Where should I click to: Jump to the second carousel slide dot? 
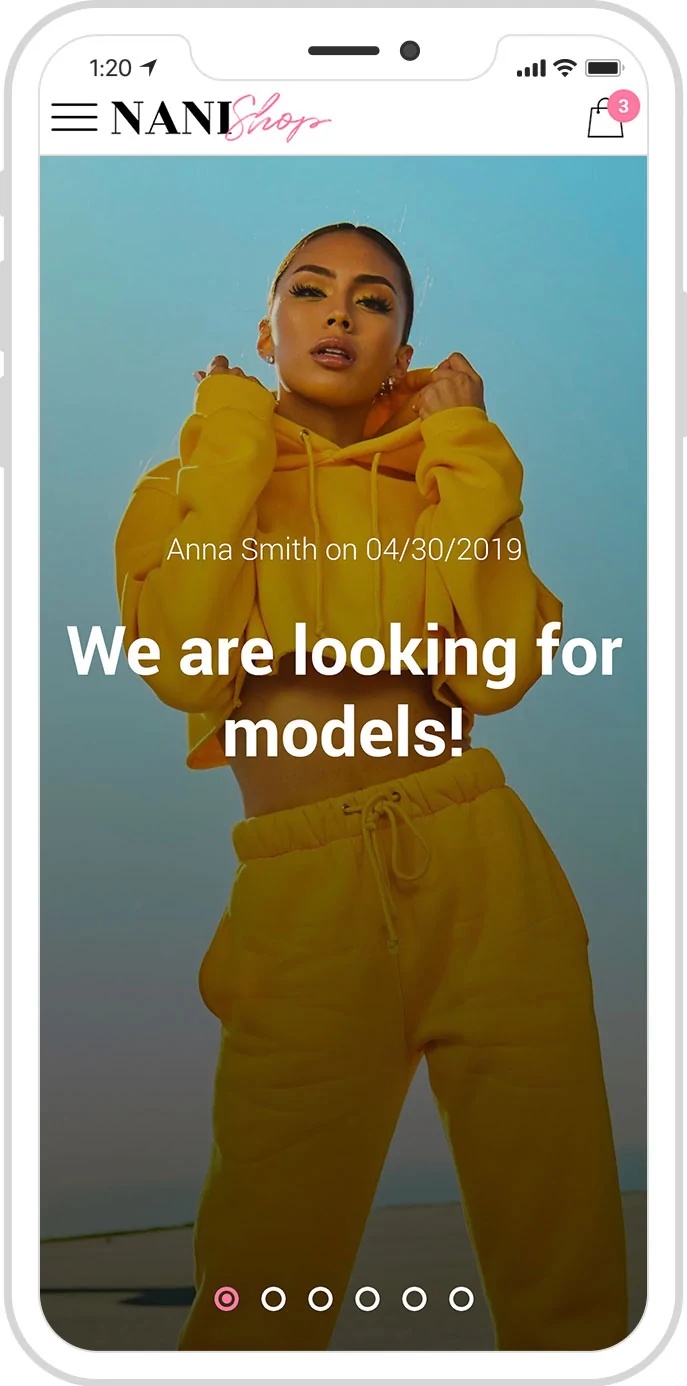tap(273, 1299)
